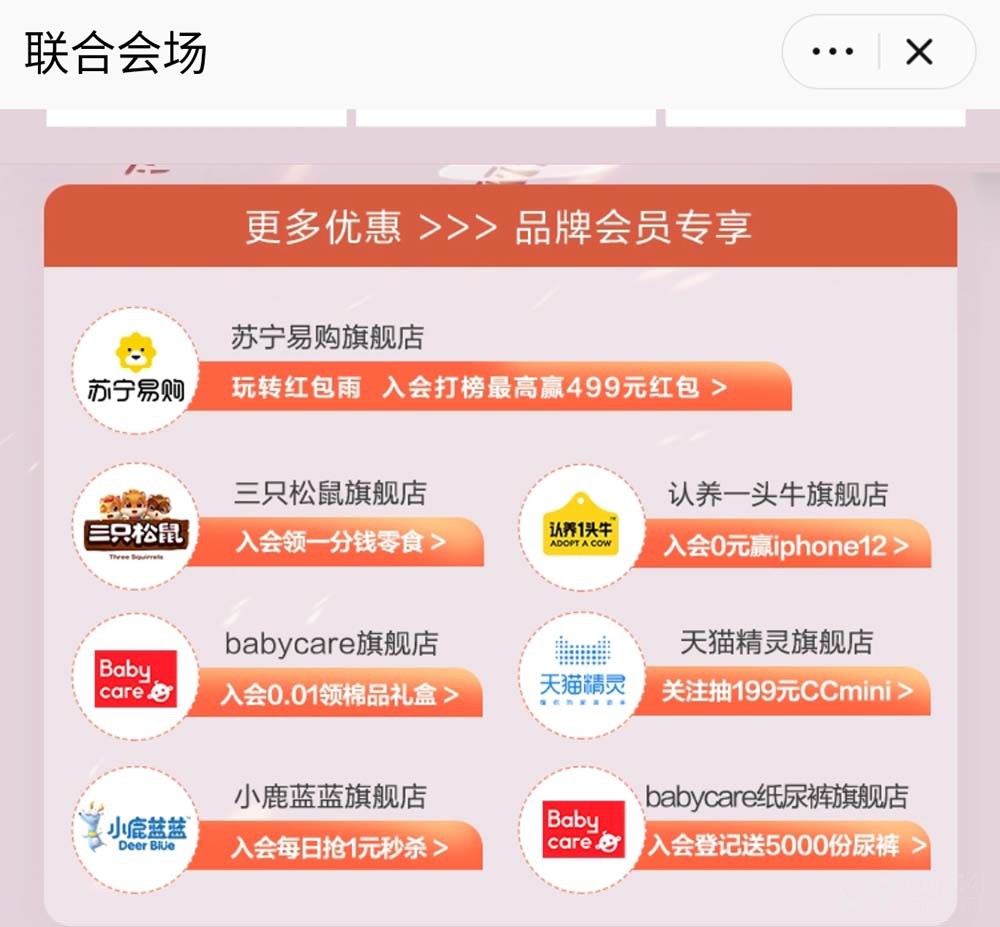Tap 入会领一分钱零食 for 三只松鼠旗舰店
This screenshot has width=1000, height=927.
[340, 543]
